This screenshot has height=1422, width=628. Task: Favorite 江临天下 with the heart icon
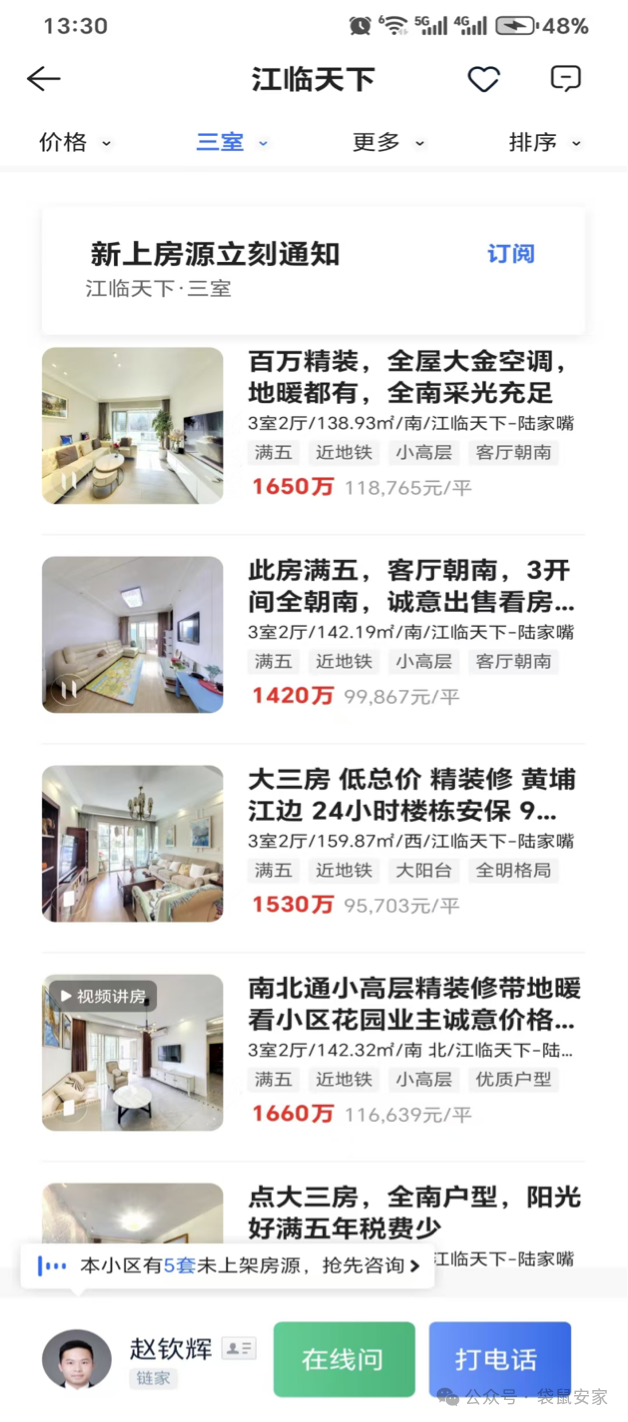[484, 79]
